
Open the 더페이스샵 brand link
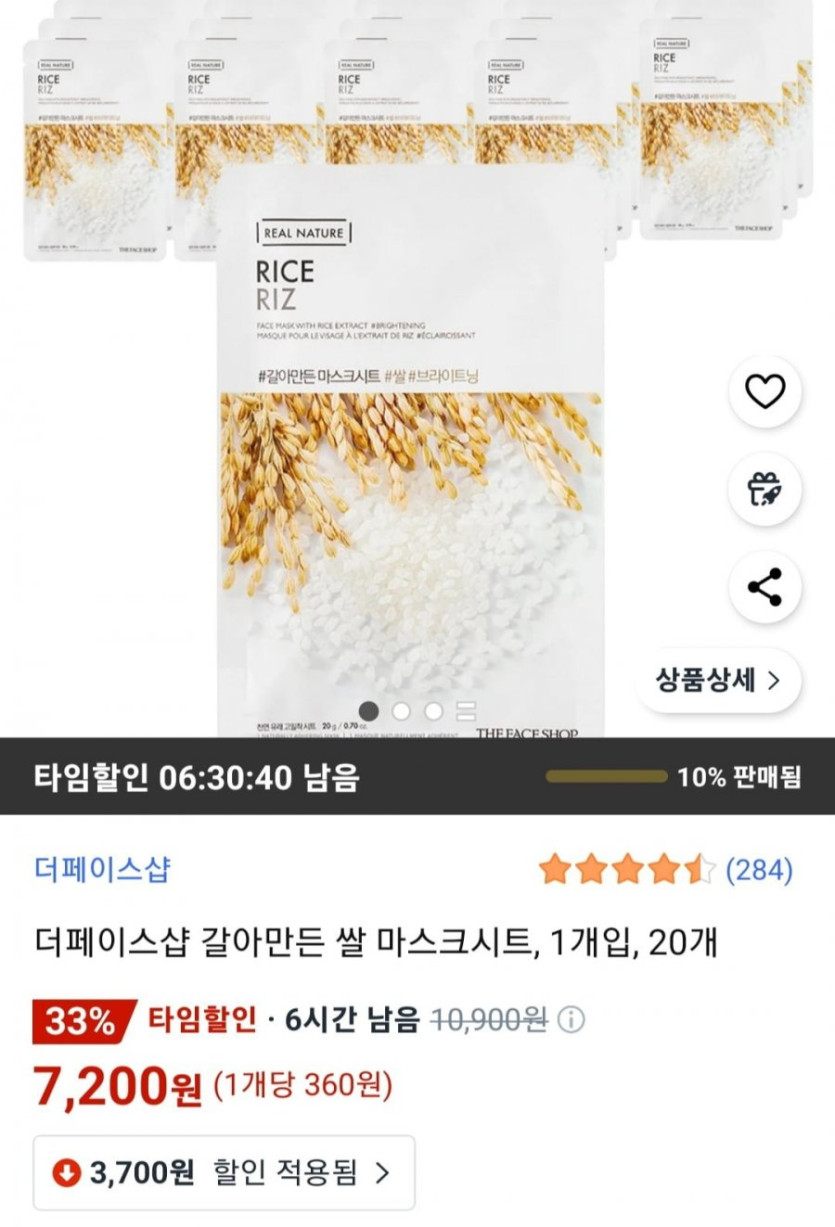tap(102, 869)
